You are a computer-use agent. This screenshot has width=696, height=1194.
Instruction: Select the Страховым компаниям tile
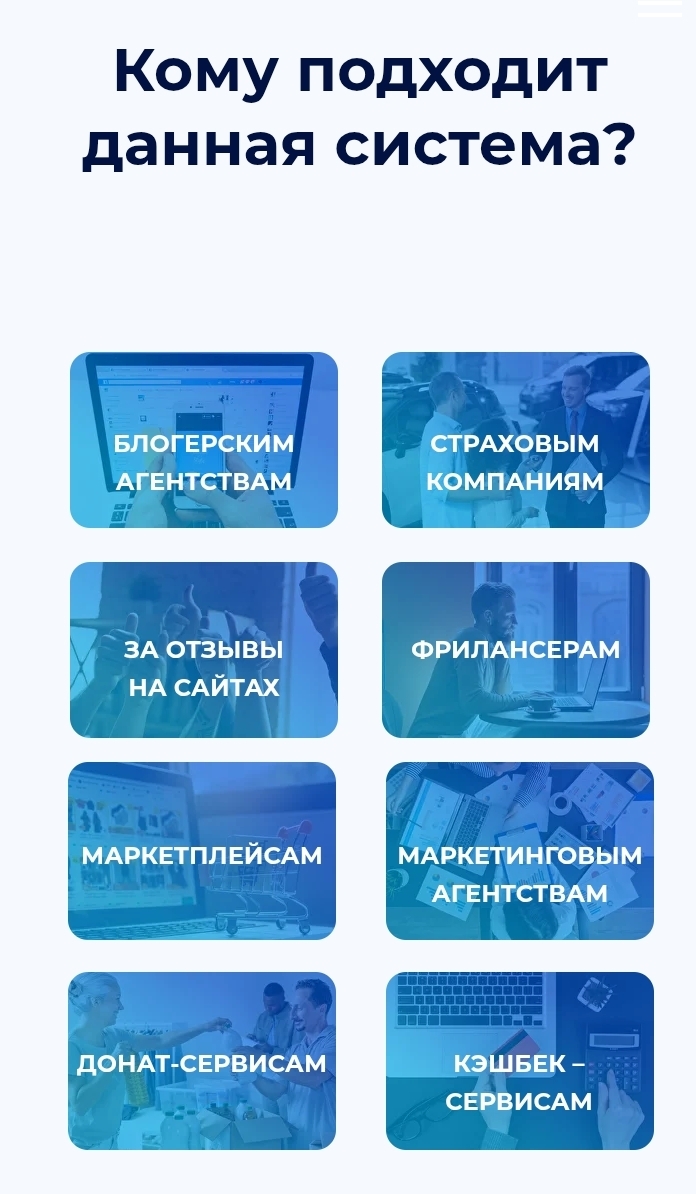tap(516, 440)
